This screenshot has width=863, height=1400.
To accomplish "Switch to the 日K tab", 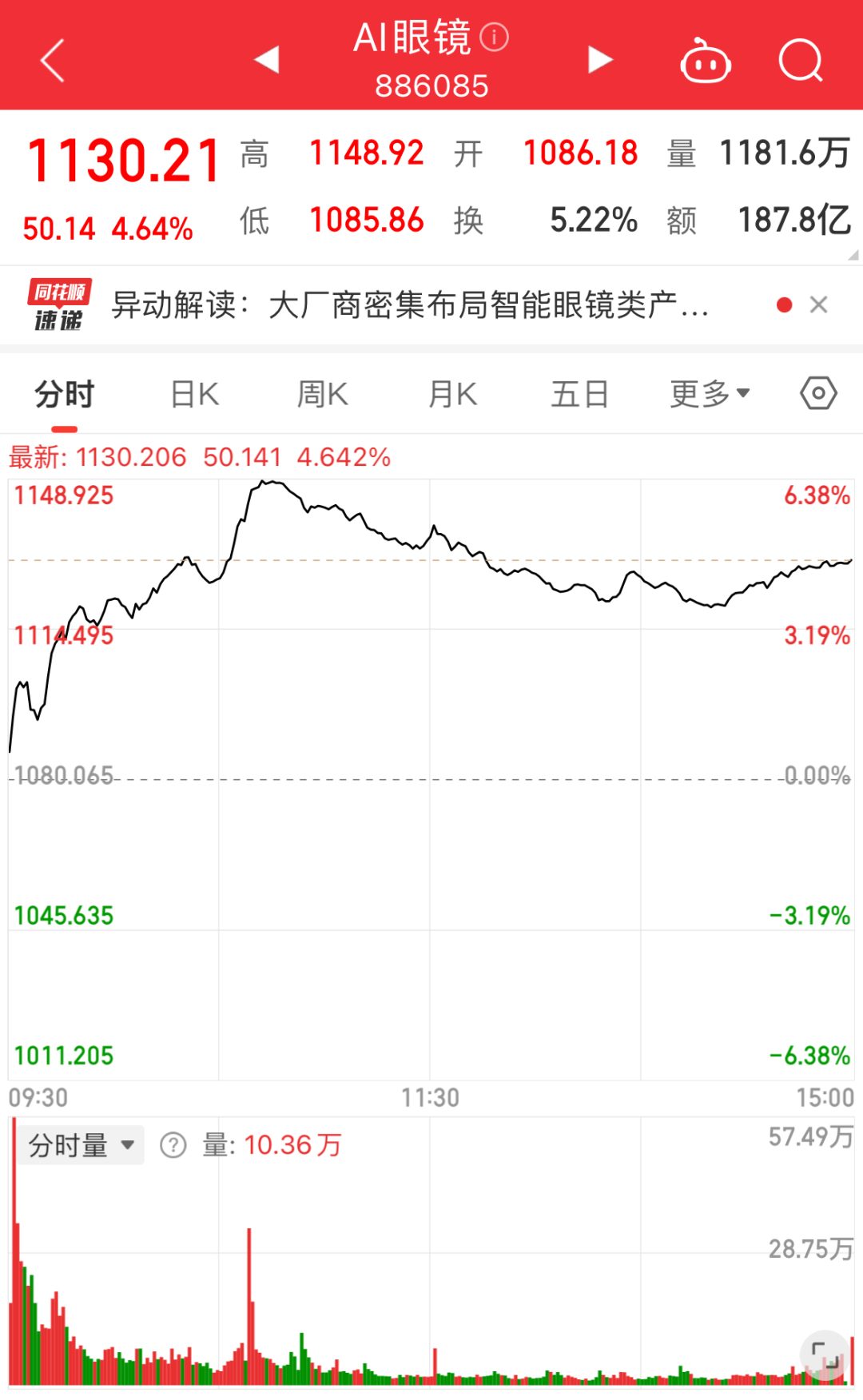I will tap(195, 395).
